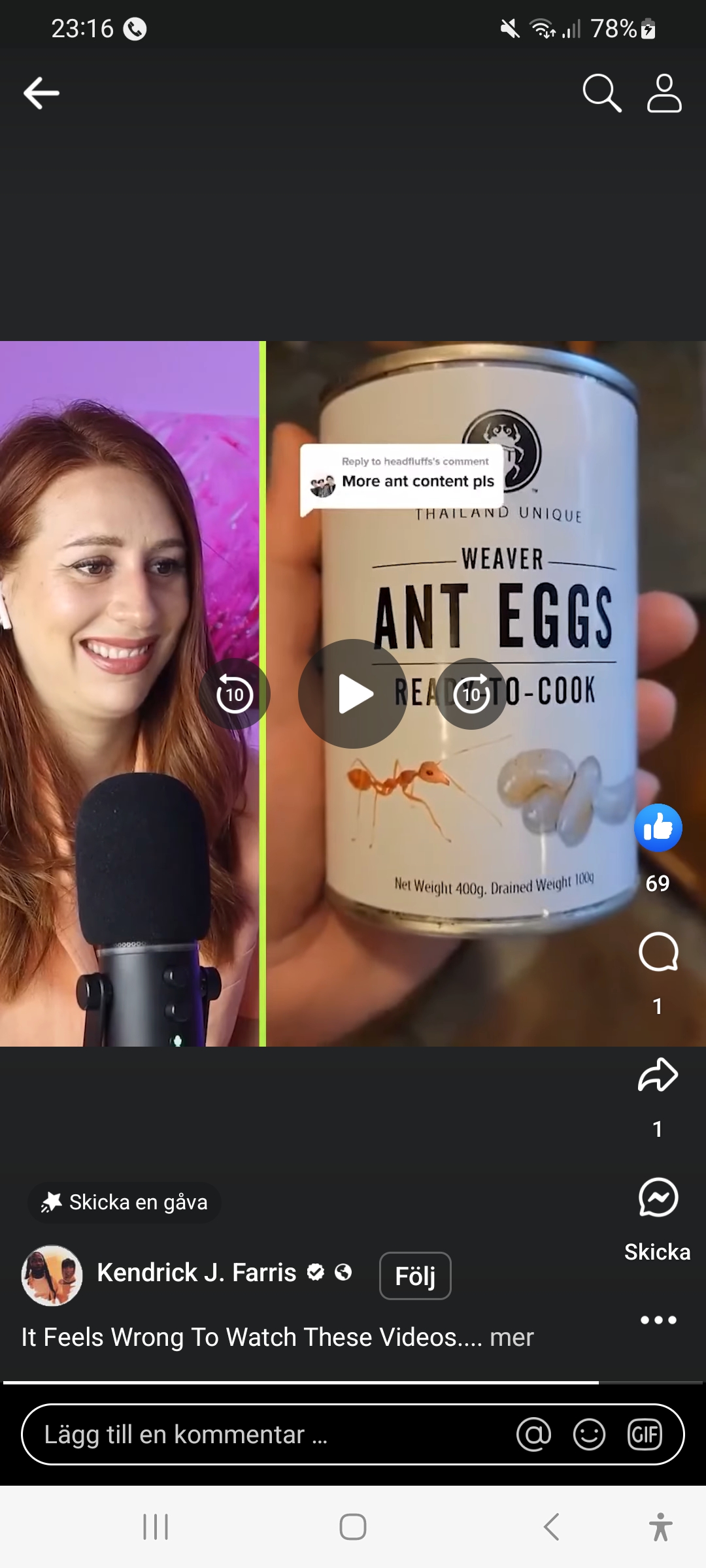Focus the Lägg till en kommentar field
Image resolution: width=706 pixels, height=1568 pixels.
coord(261,1435)
